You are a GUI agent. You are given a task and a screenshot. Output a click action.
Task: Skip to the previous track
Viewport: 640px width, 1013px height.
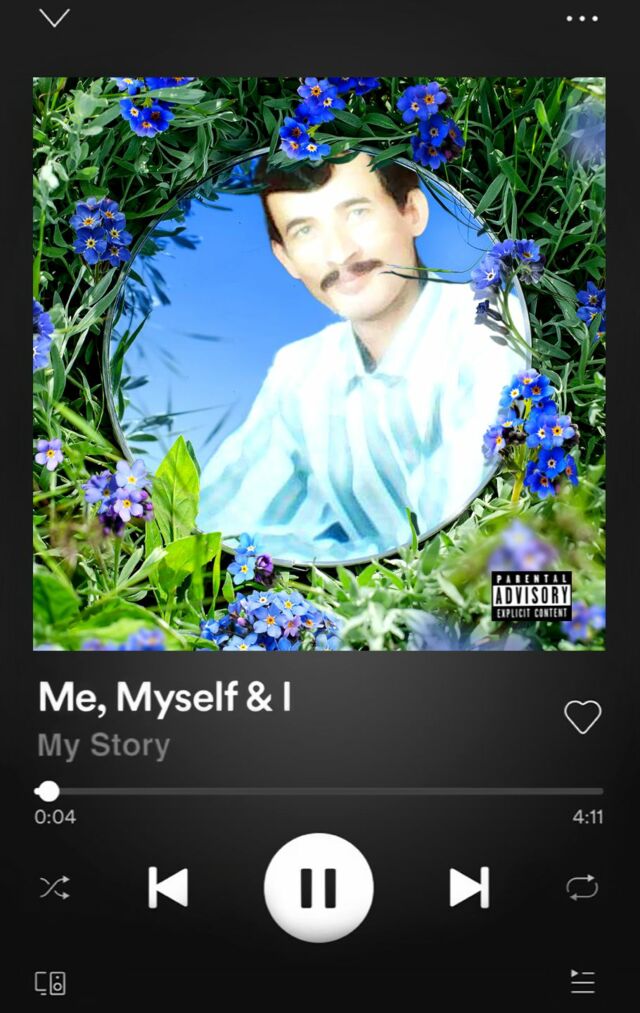click(168, 887)
